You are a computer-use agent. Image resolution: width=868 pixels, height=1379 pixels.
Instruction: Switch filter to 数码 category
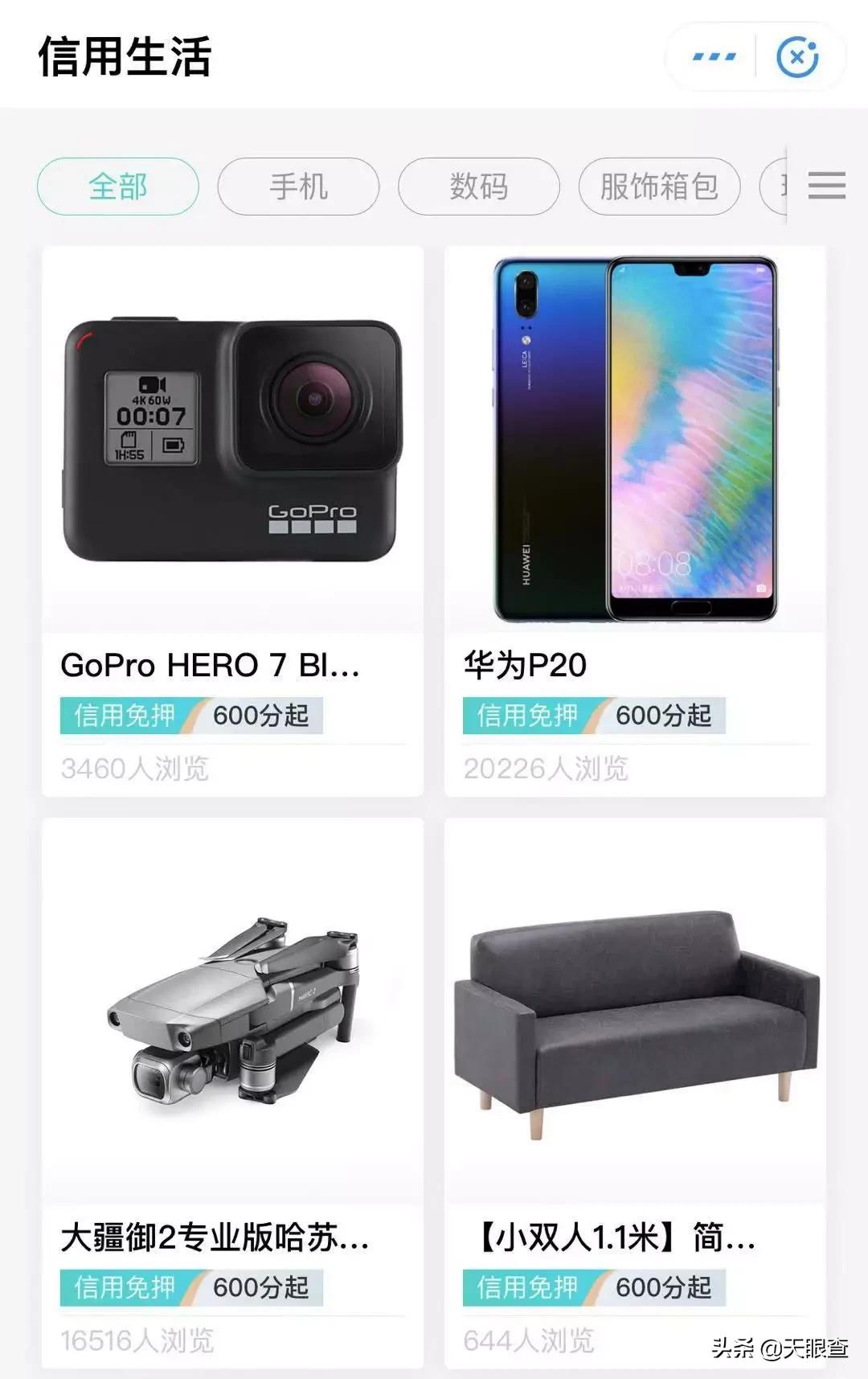(478, 186)
